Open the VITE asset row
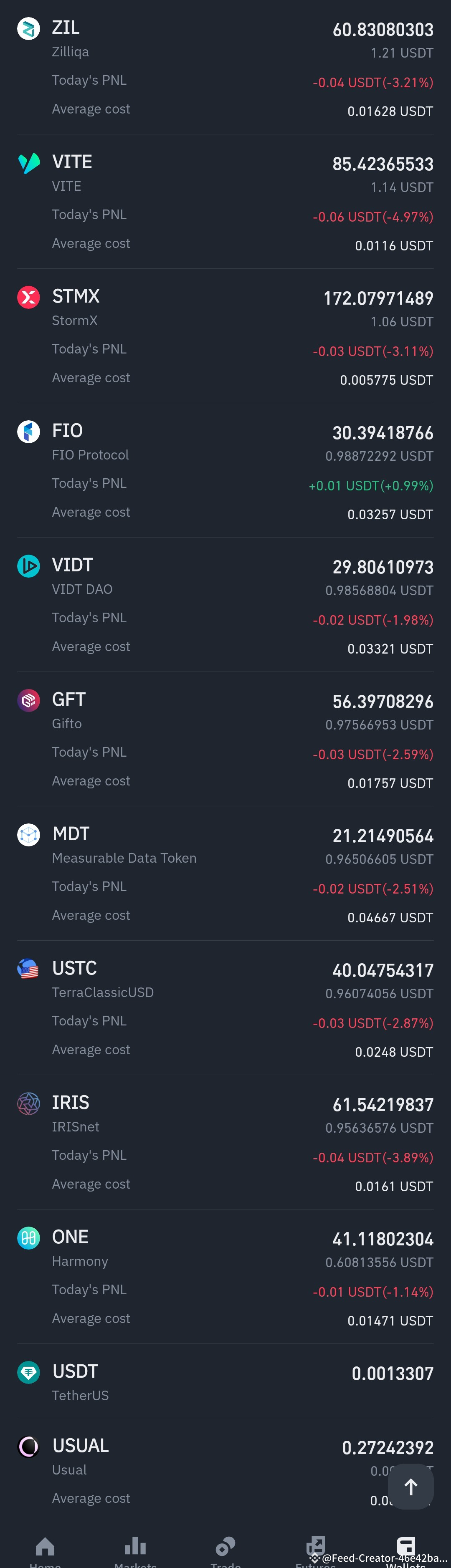 [x=225, y=202]
